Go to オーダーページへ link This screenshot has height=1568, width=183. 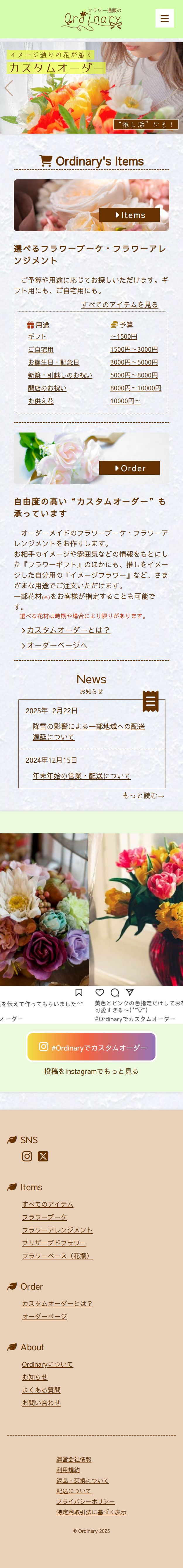(57, 645)
